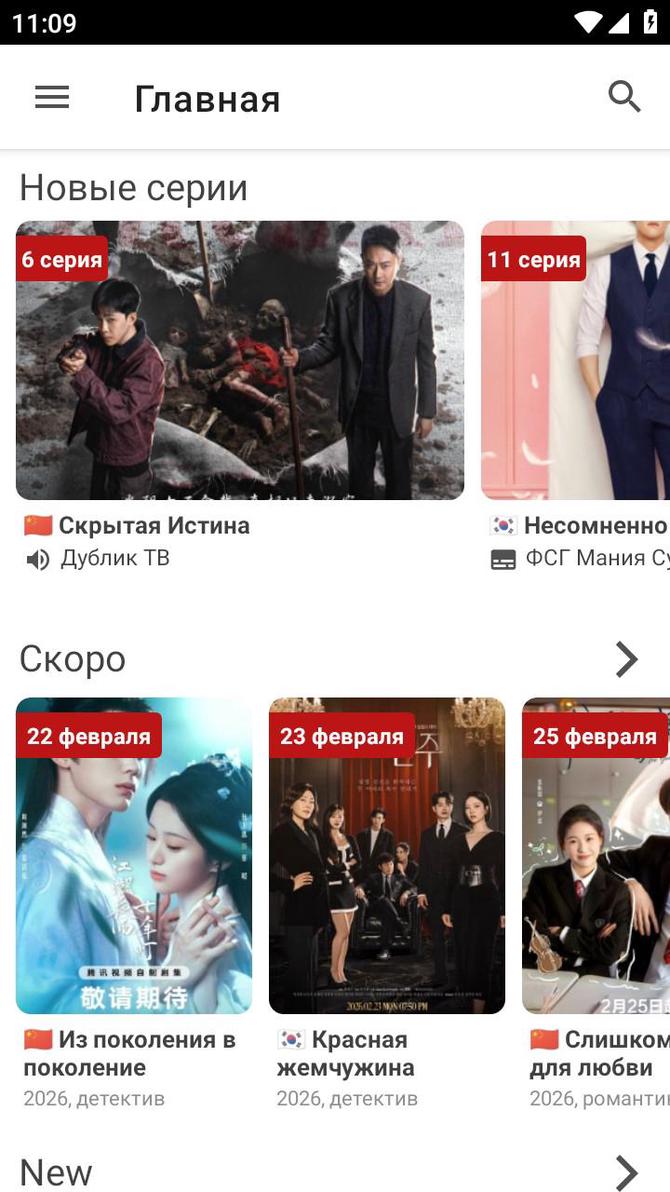Viewport: 670px width, 1192px height.
Task: Open the search icon
Action: (x=625, y=97)
